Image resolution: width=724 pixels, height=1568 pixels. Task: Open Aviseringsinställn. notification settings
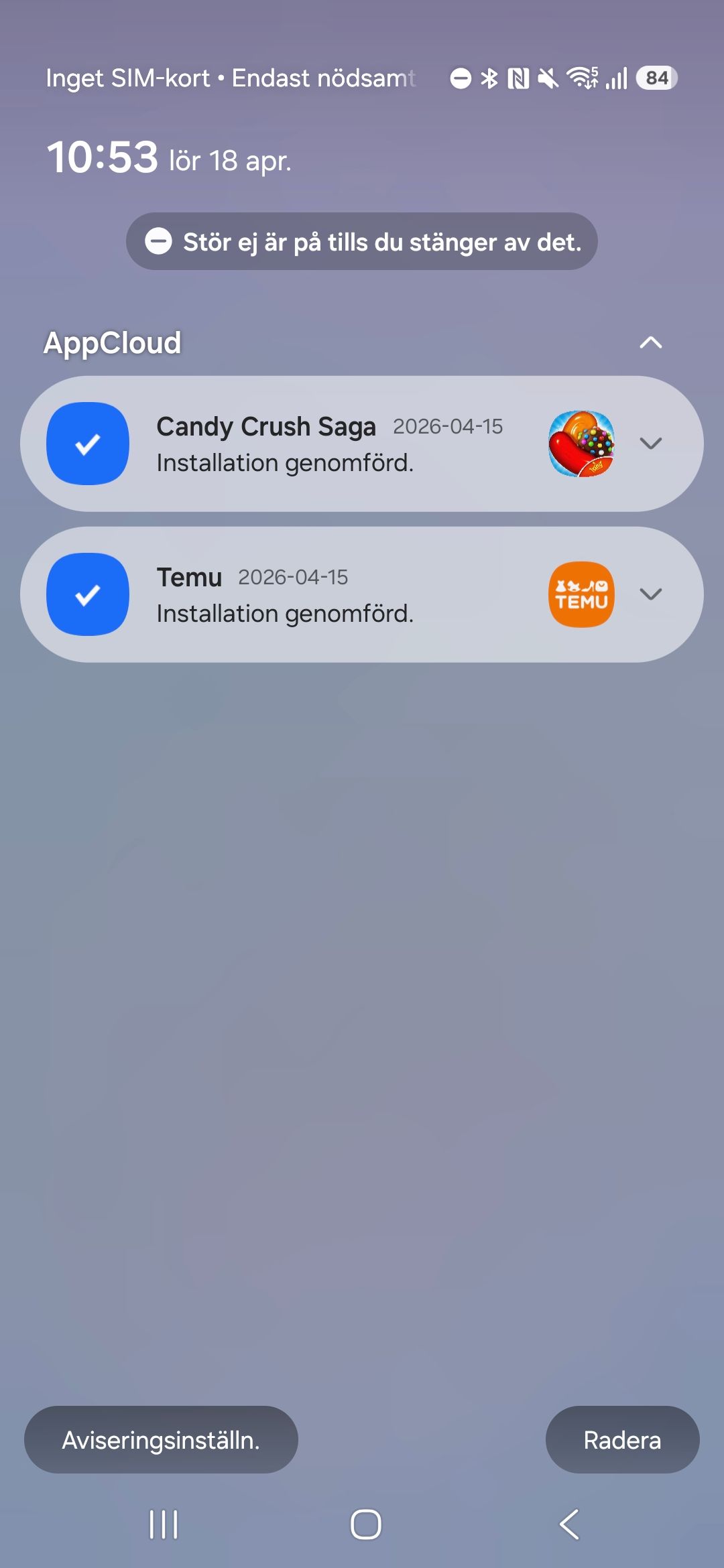[x=161, y=1439]
